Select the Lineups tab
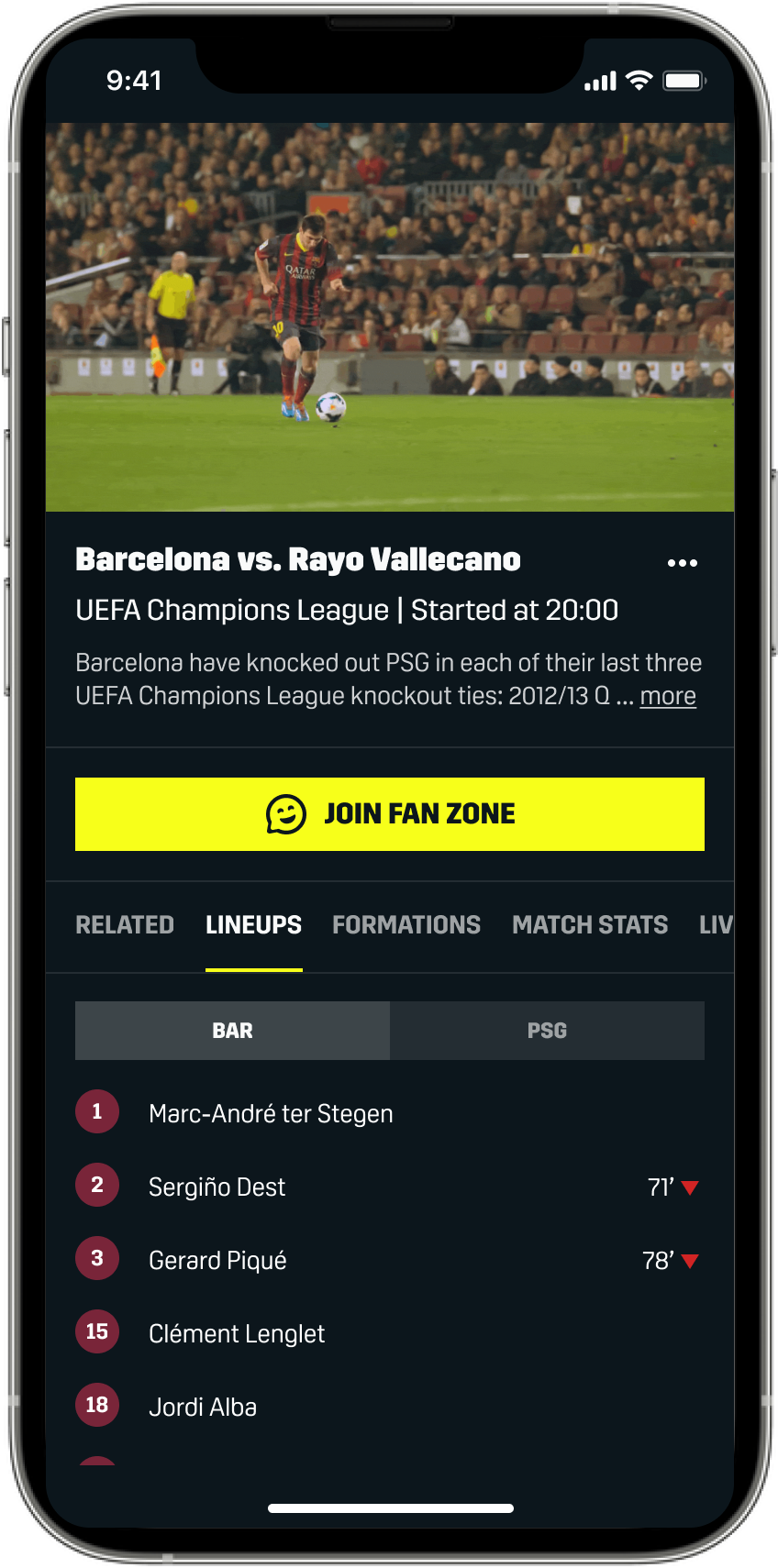The width and height of the screenshot is (778, 1568). (x=253, y=924)
